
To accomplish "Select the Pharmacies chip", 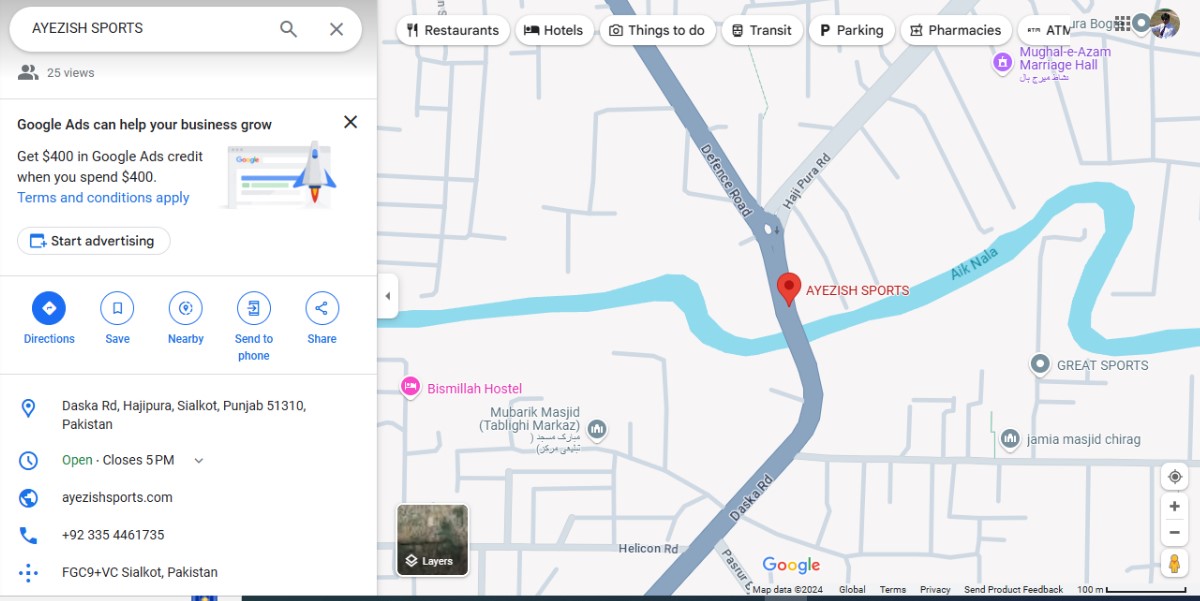I will (x=955, y=30).
